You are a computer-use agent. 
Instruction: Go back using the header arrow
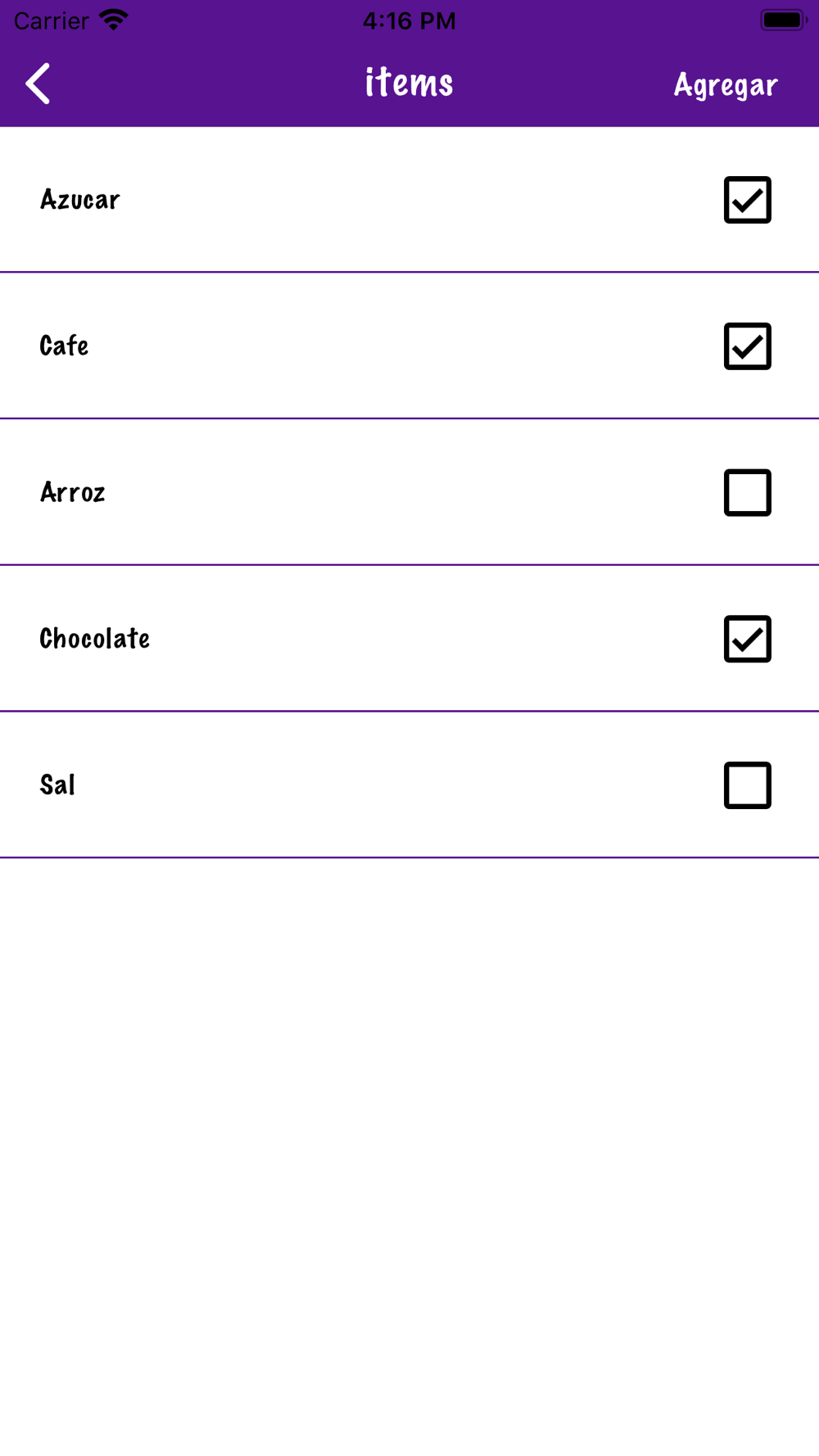tap(38, 84)
